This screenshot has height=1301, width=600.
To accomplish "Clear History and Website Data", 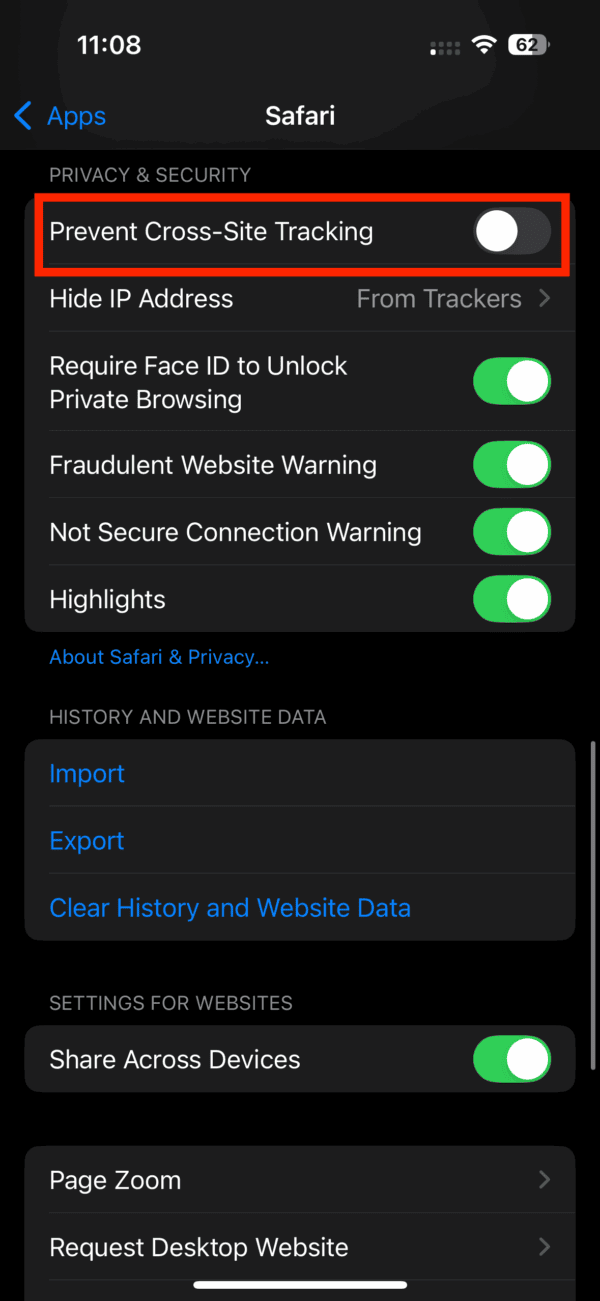I will click(x=300, y=908).
